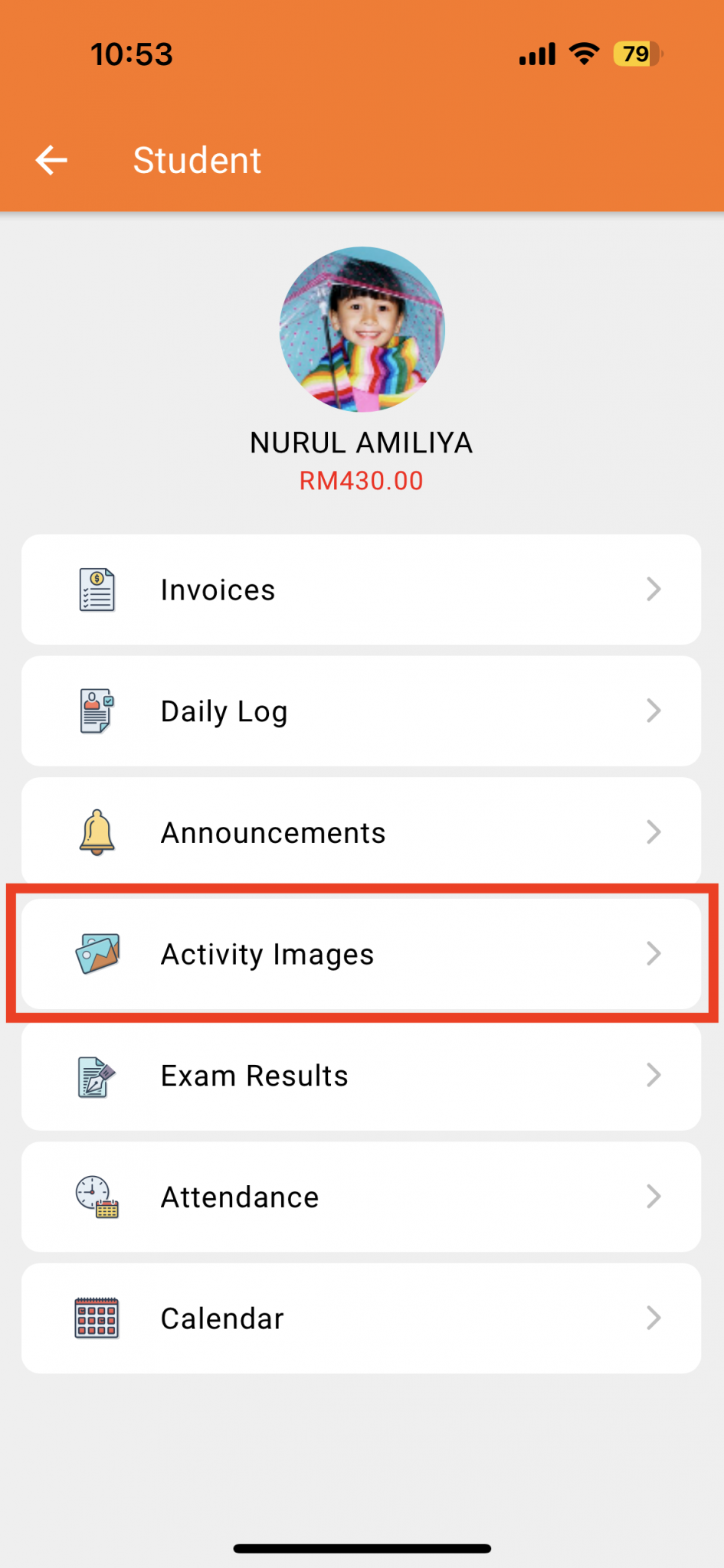
Task: Open Activity Images
Action: coord(361,954)
